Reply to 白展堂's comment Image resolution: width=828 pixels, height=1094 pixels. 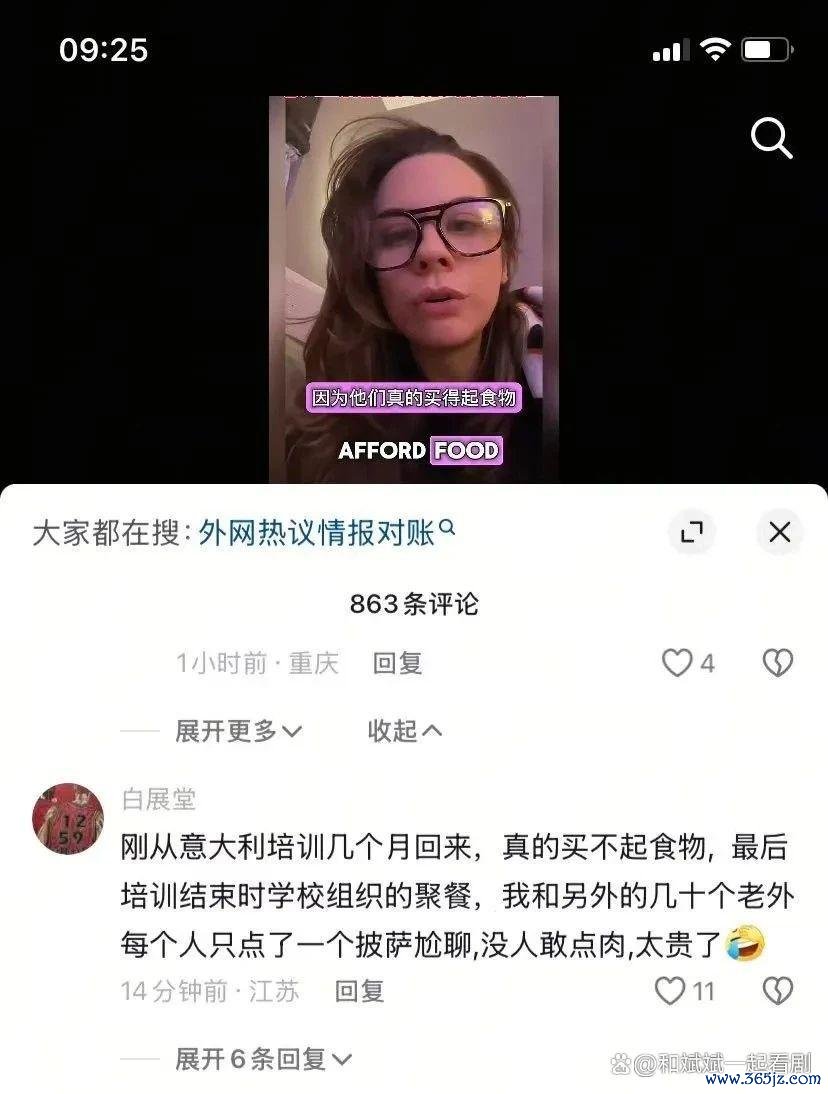tap(359, 991)
